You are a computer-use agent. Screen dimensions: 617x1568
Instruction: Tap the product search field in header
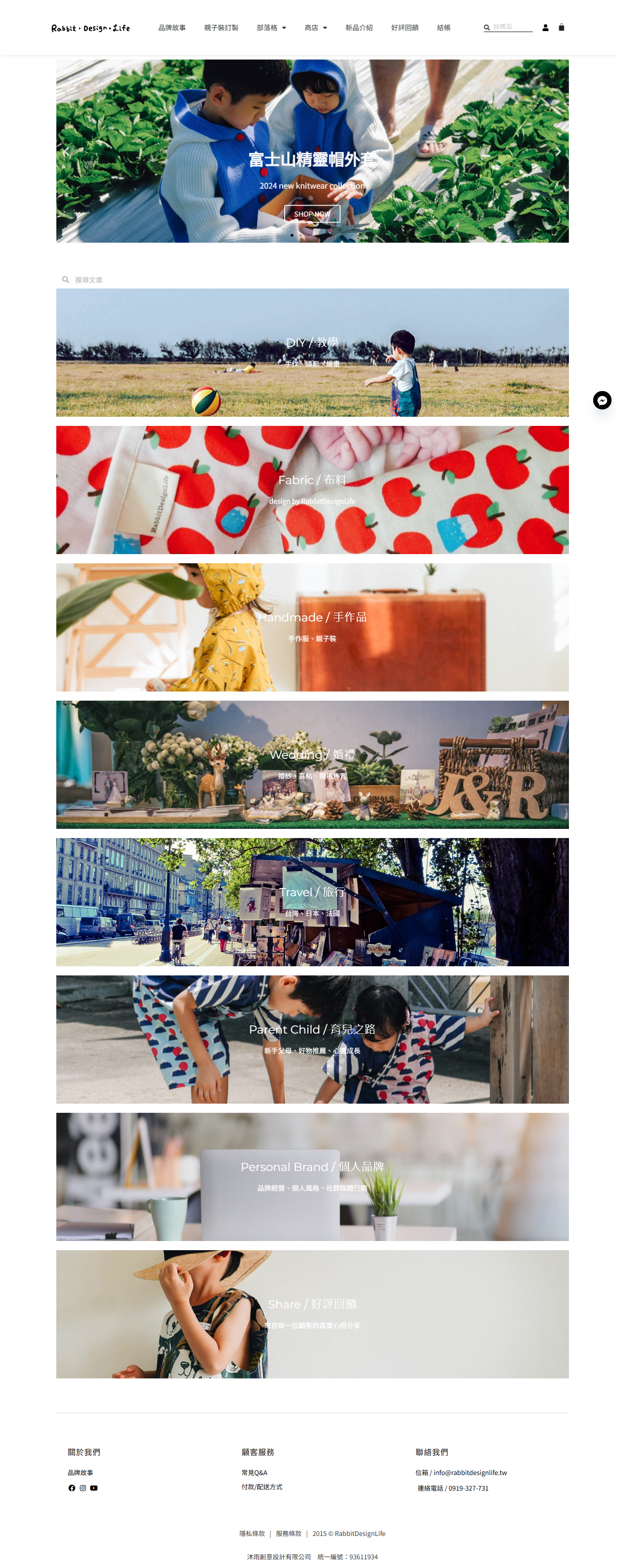[511, 27]
